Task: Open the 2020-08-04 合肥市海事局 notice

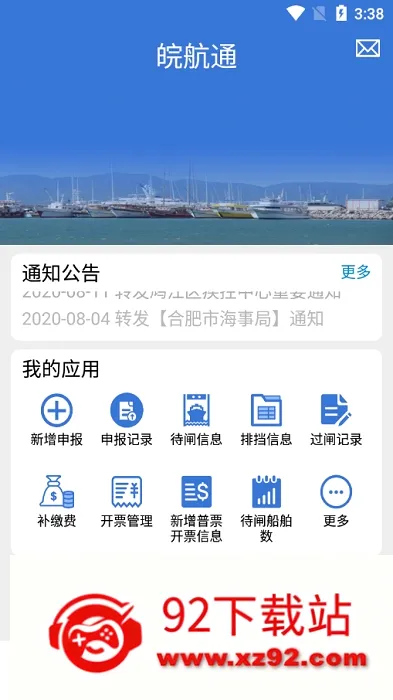Action: [173, 319]
